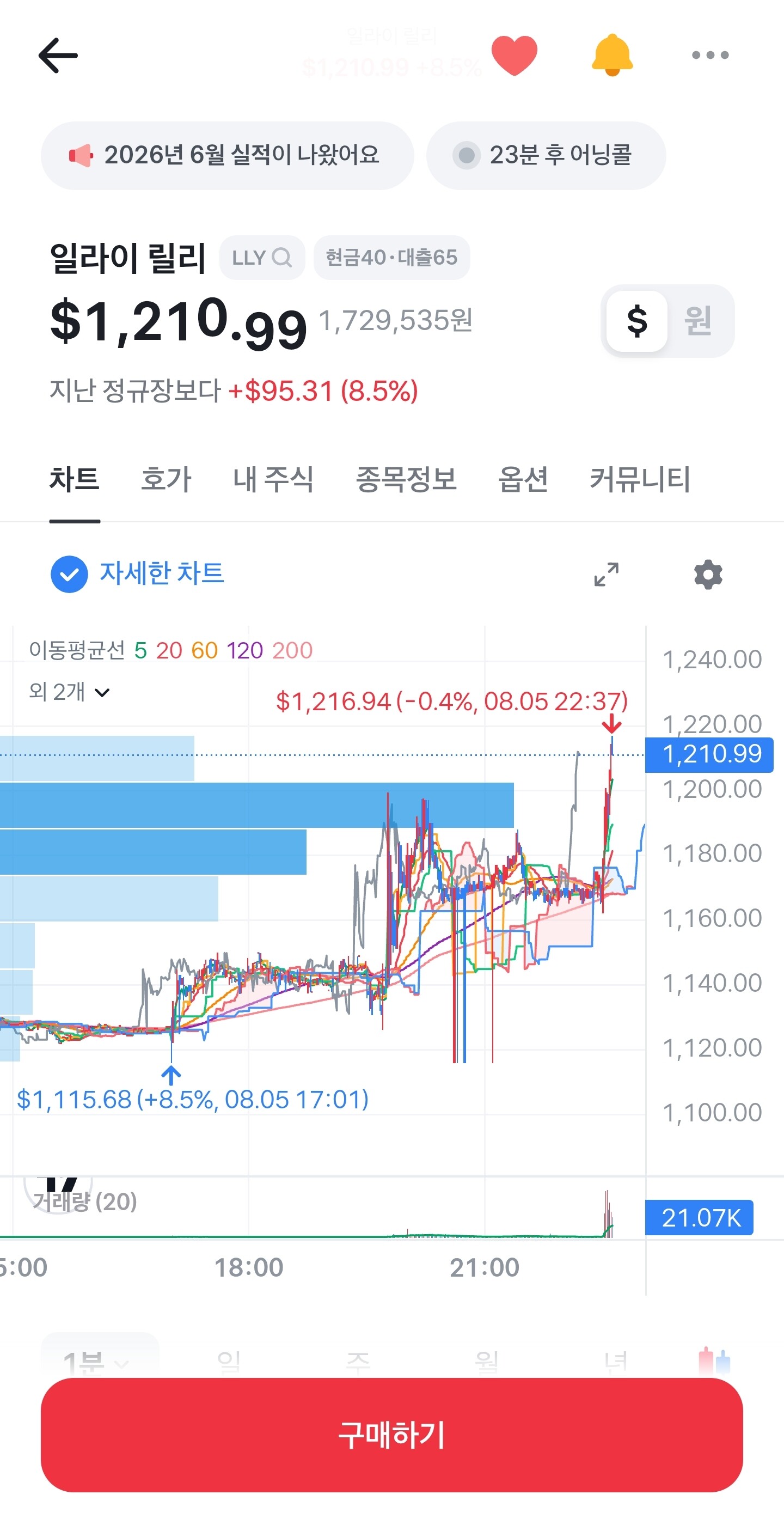Open the 2026년 6월 실적 announcement chip
The image size is (784, 1525).
(227, 156)
